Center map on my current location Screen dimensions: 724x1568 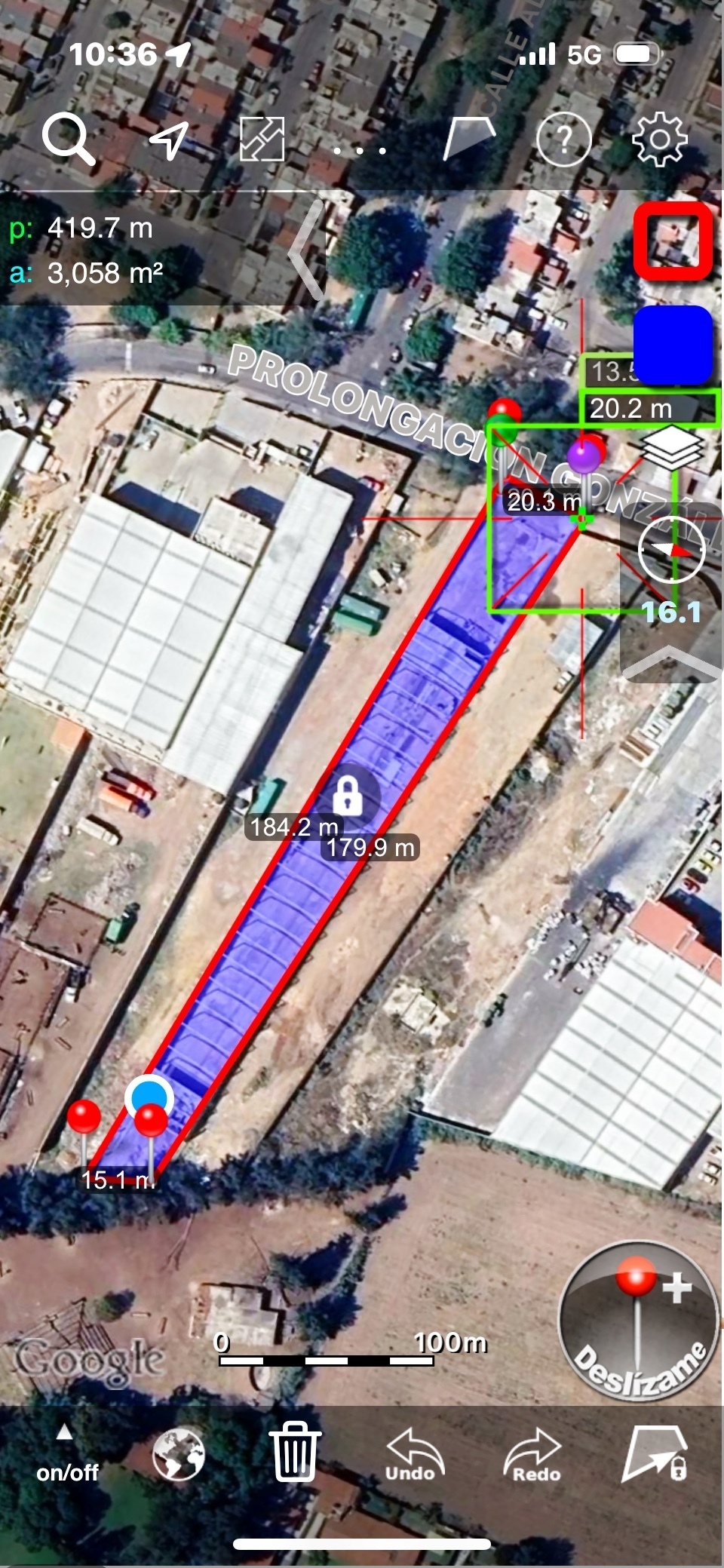point(169,139)
